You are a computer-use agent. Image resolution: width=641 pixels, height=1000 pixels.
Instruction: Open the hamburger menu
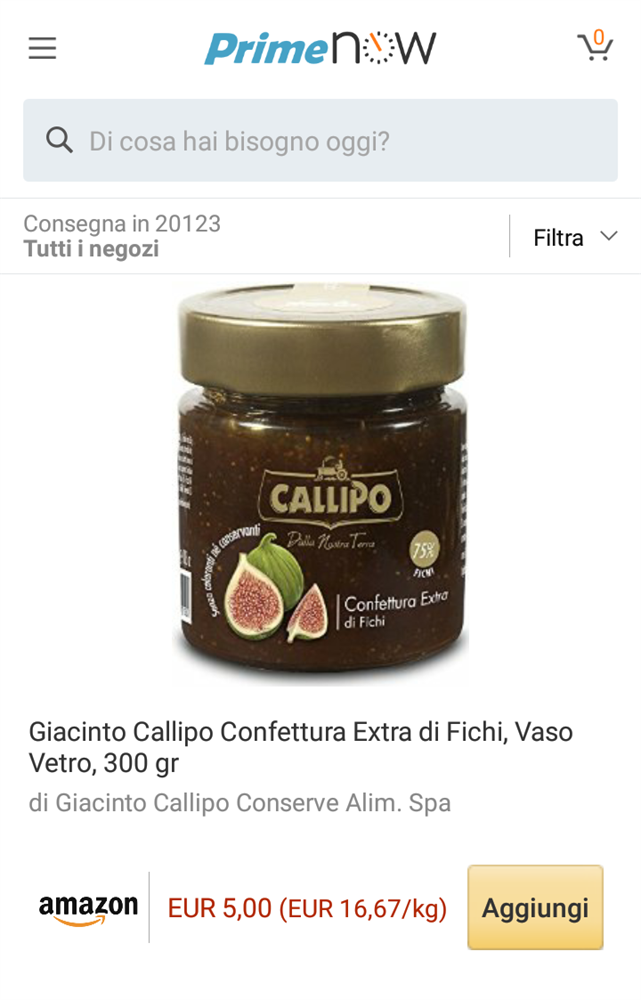click(x=42, y=48)
